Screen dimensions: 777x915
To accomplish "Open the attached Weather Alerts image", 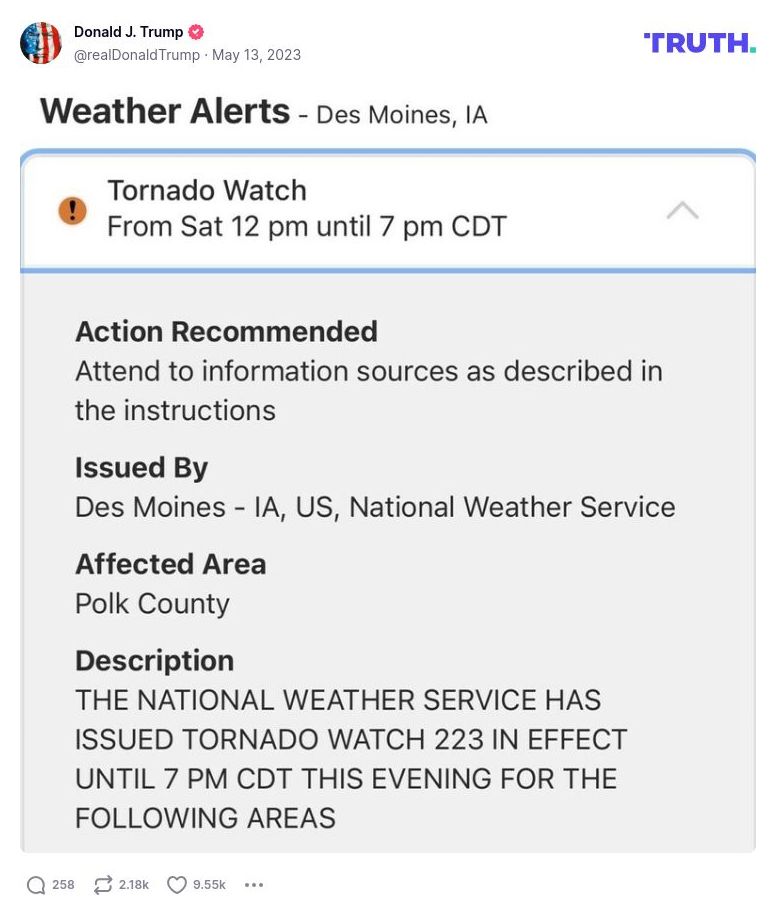I will (x=388, y=470).
